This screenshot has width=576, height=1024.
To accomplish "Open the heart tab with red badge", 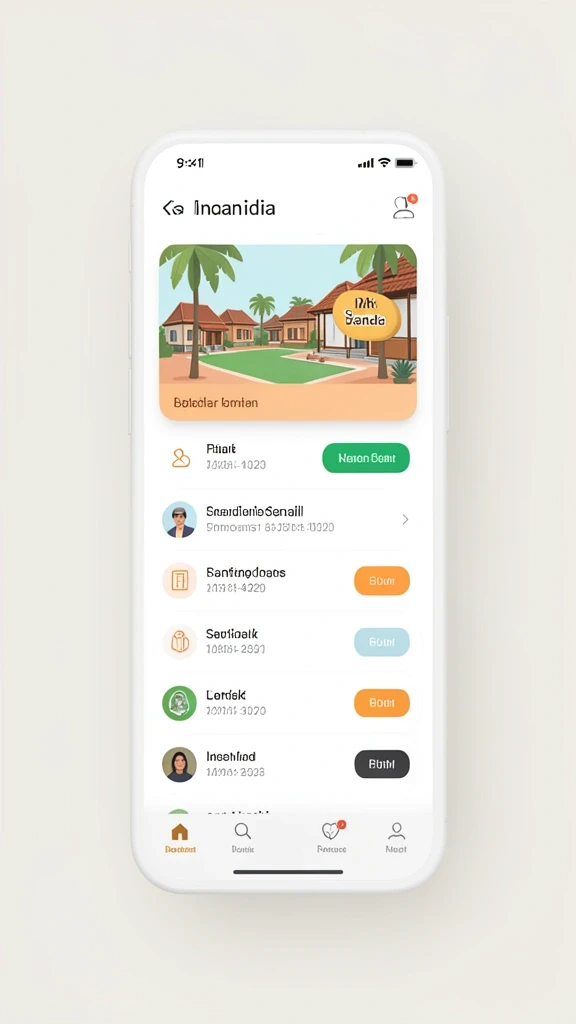I will coord(332,837).
